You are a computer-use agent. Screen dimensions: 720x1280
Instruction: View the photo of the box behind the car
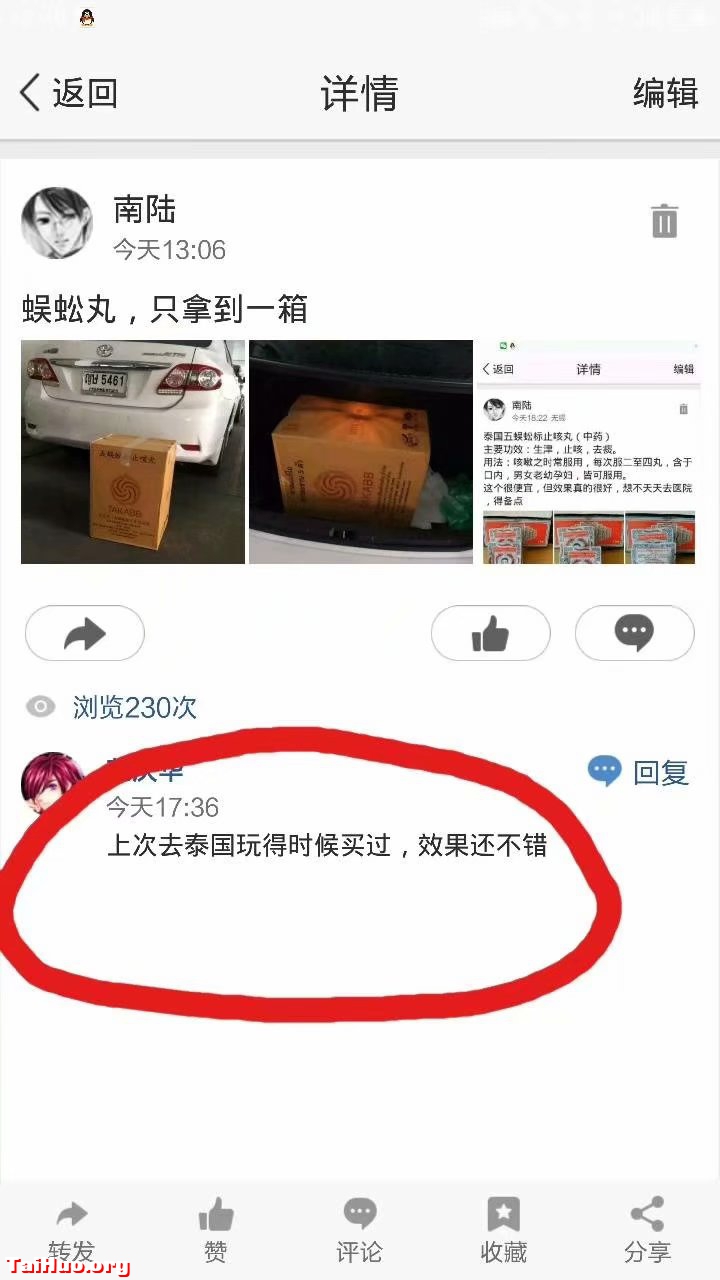coord(133,452)
